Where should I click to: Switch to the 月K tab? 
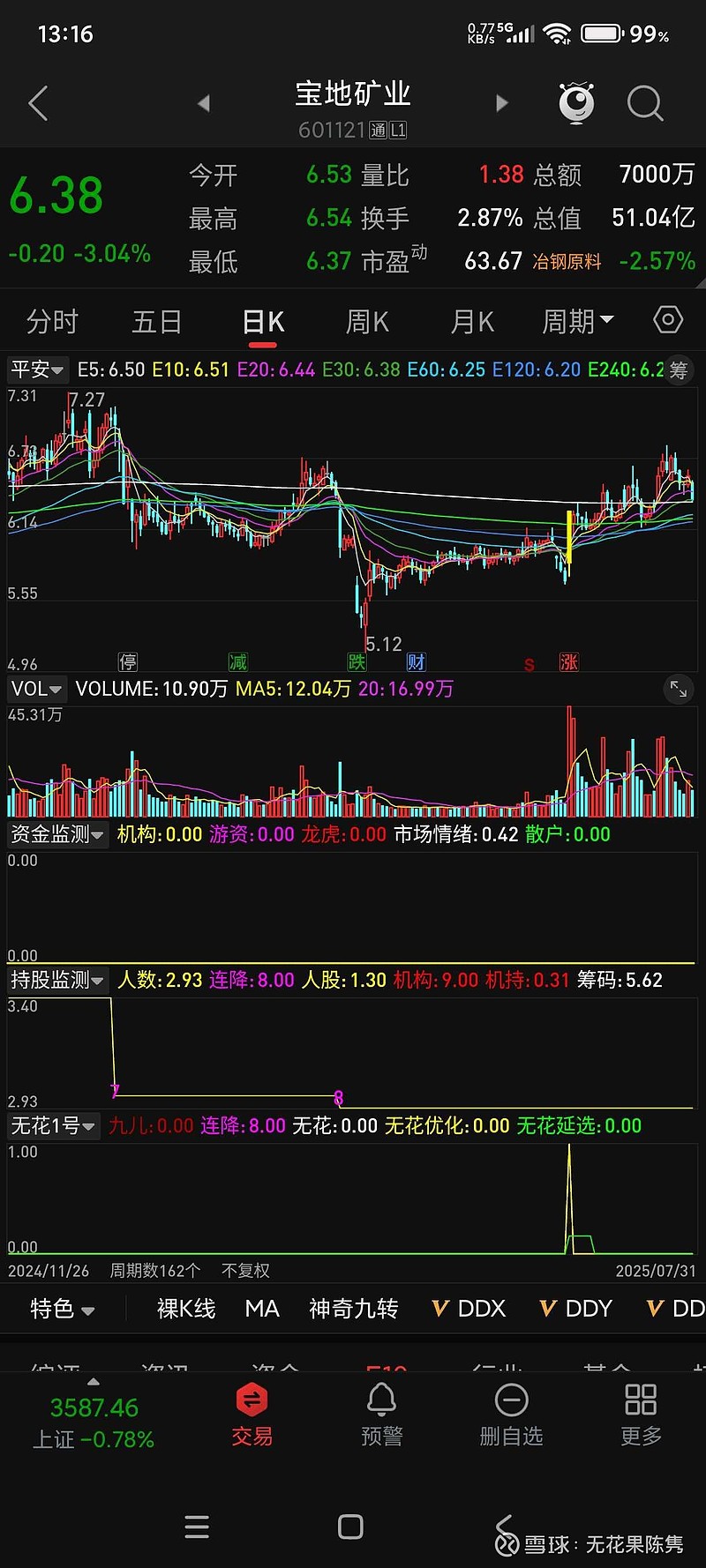click(x=470, y=320)
